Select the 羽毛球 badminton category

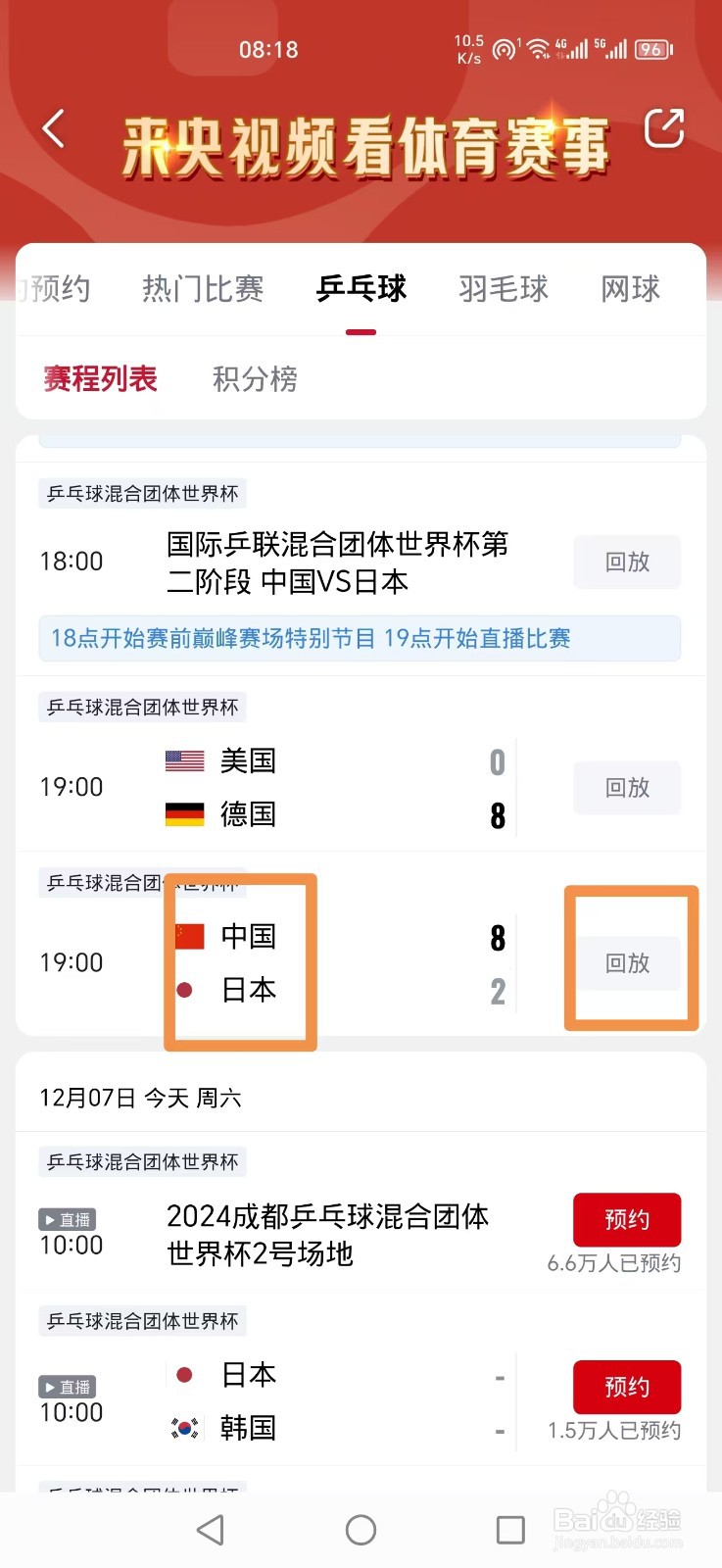[x=504, y=288]
